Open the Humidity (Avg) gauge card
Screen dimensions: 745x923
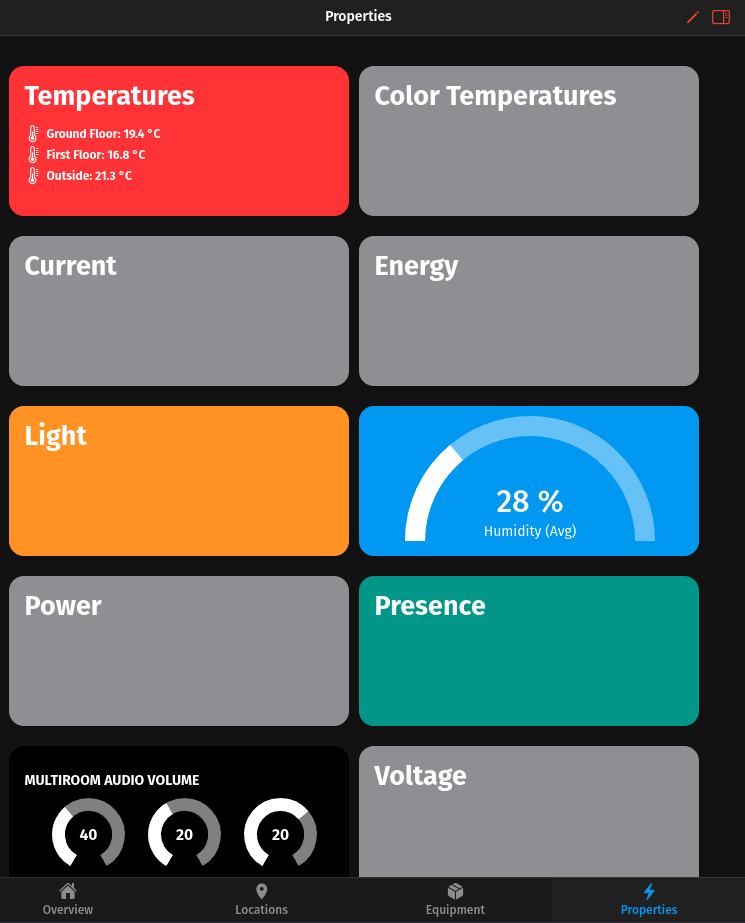click(528, 481)
